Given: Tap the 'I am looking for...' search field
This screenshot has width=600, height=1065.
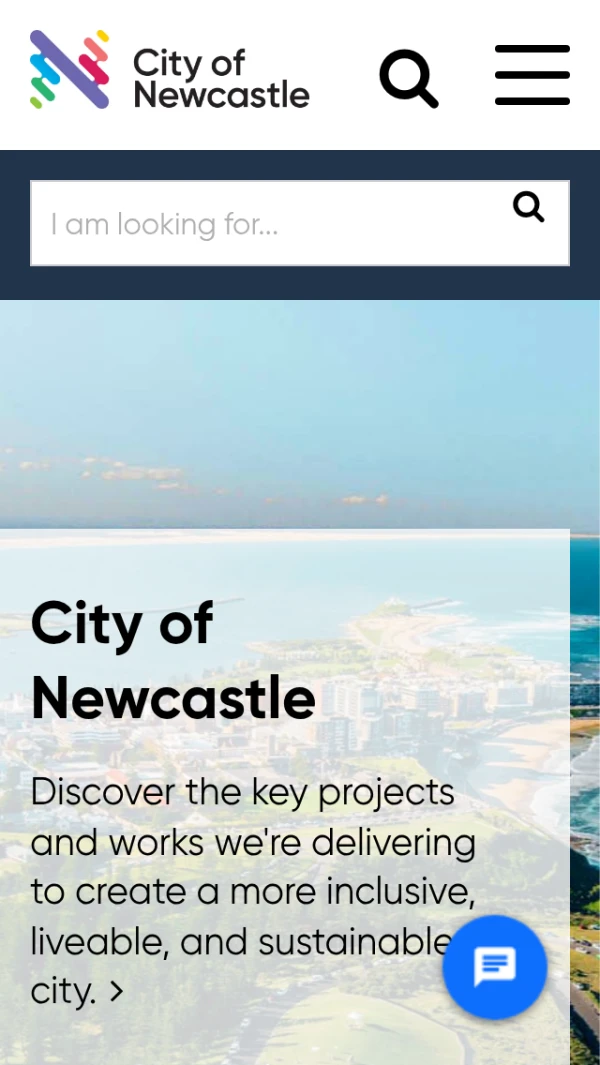Looking at the screenshot, I should pos(270,224).
